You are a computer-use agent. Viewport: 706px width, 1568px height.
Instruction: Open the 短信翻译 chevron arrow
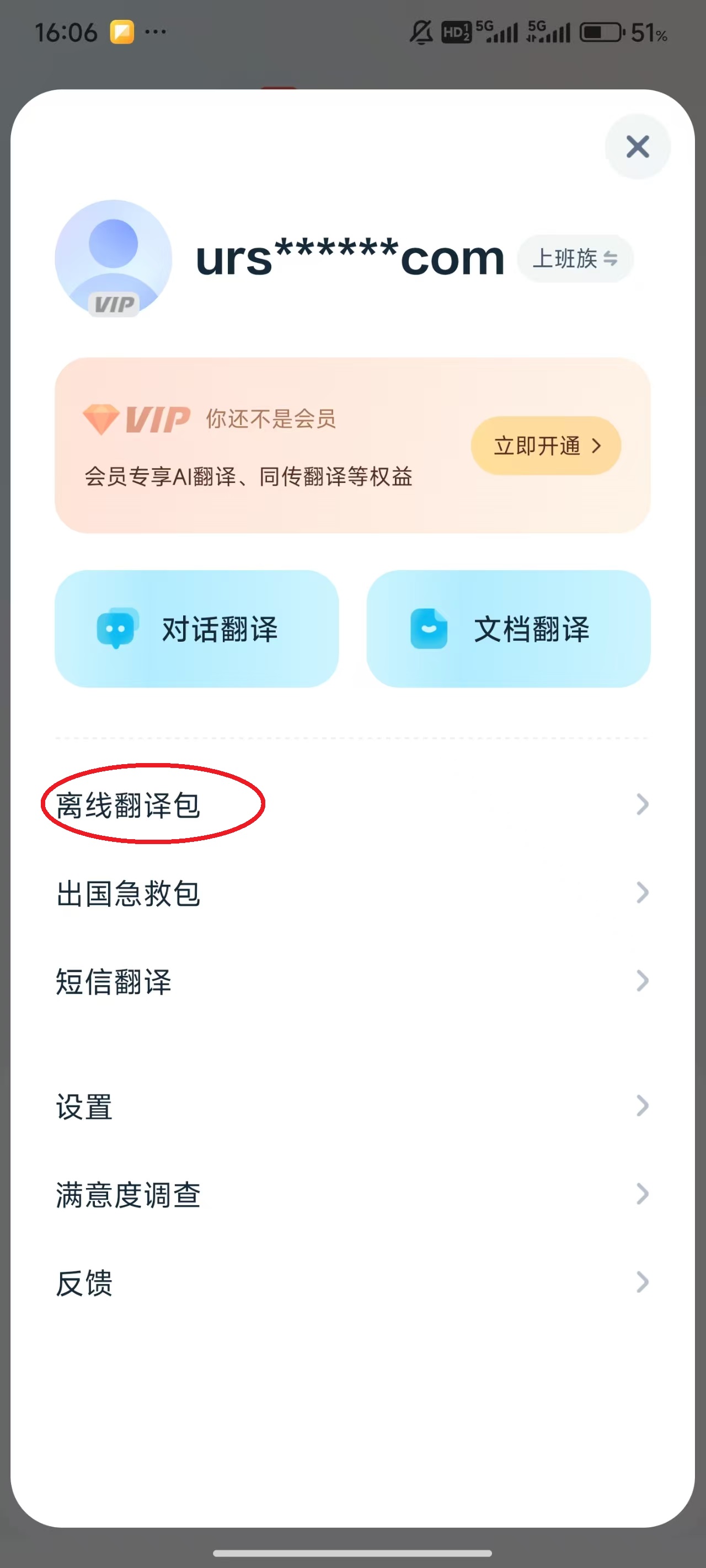tap(643, 980)
